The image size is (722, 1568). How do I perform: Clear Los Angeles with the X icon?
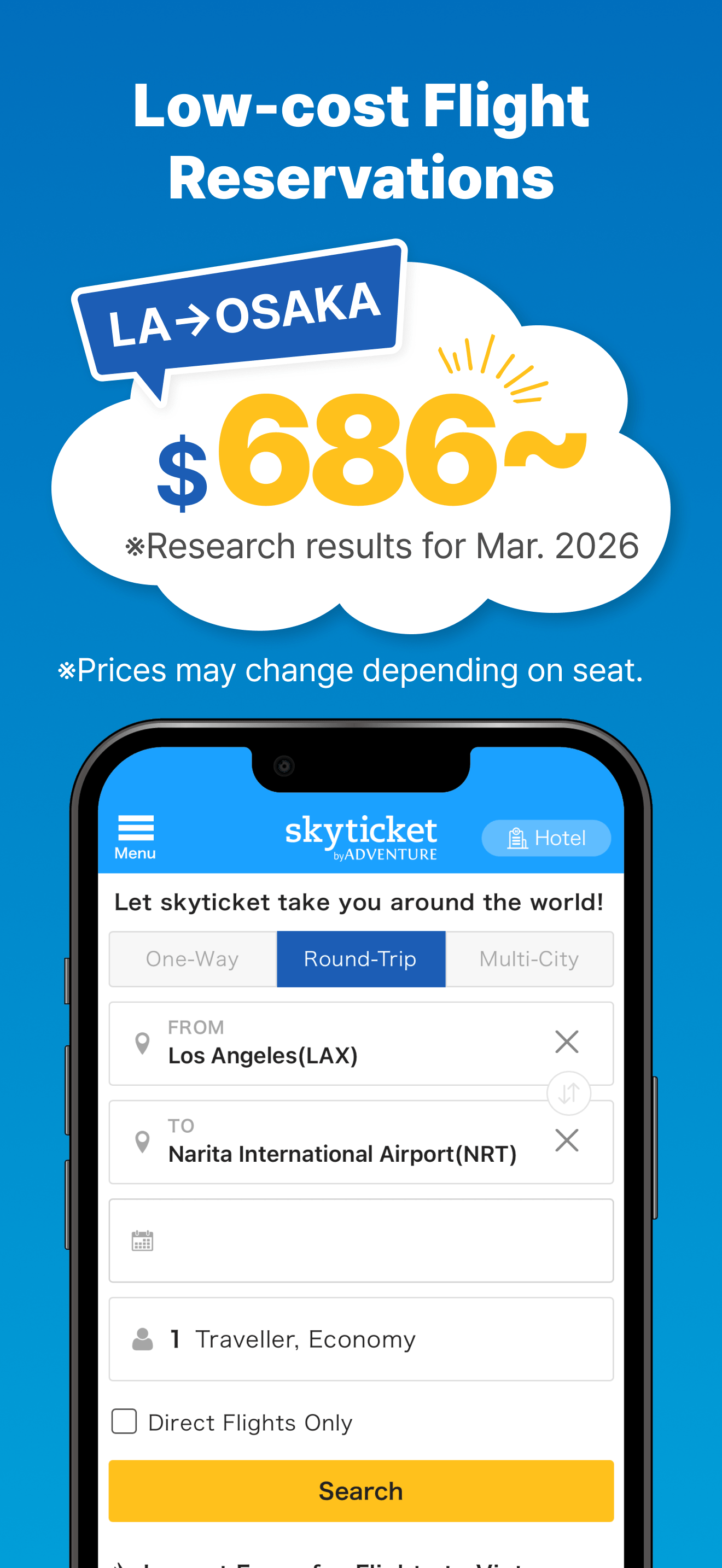click(567, 1042)
